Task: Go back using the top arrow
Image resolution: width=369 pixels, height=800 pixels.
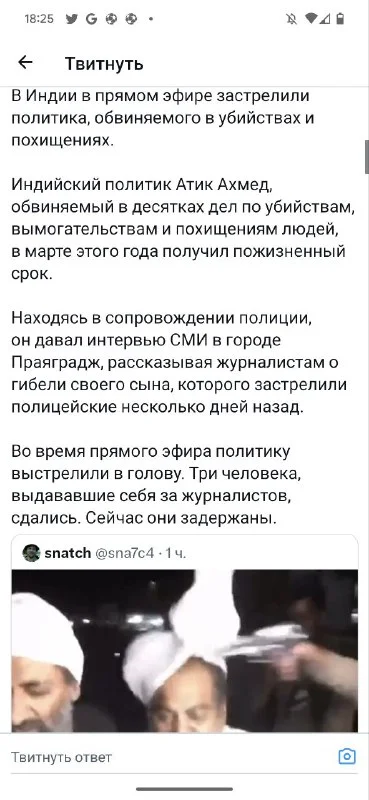Action: pyautogui.click(x=25, y=63)
